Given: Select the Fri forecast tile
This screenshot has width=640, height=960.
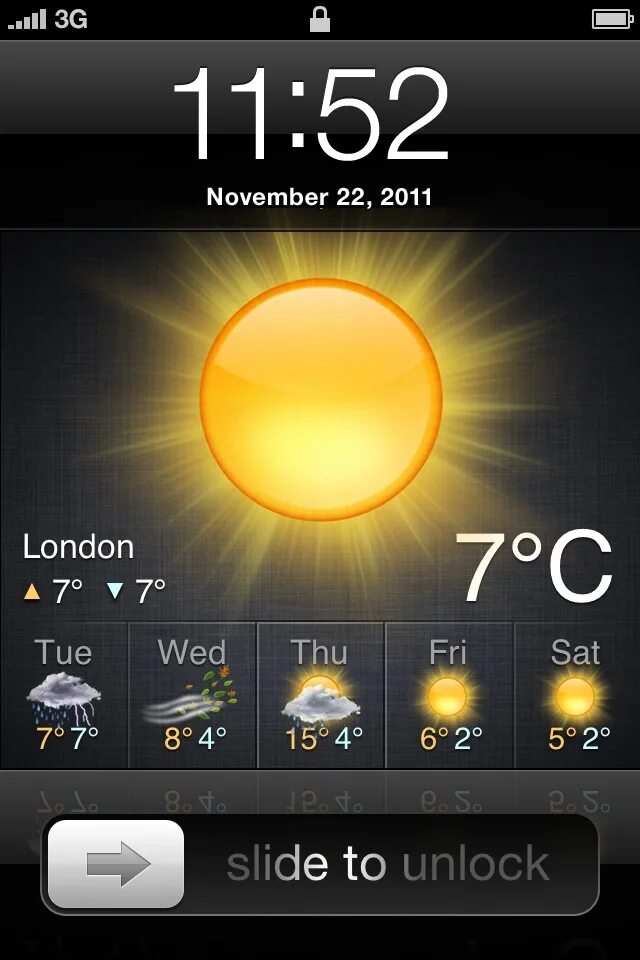Looking at the screenshot, I should click(448, 696).
